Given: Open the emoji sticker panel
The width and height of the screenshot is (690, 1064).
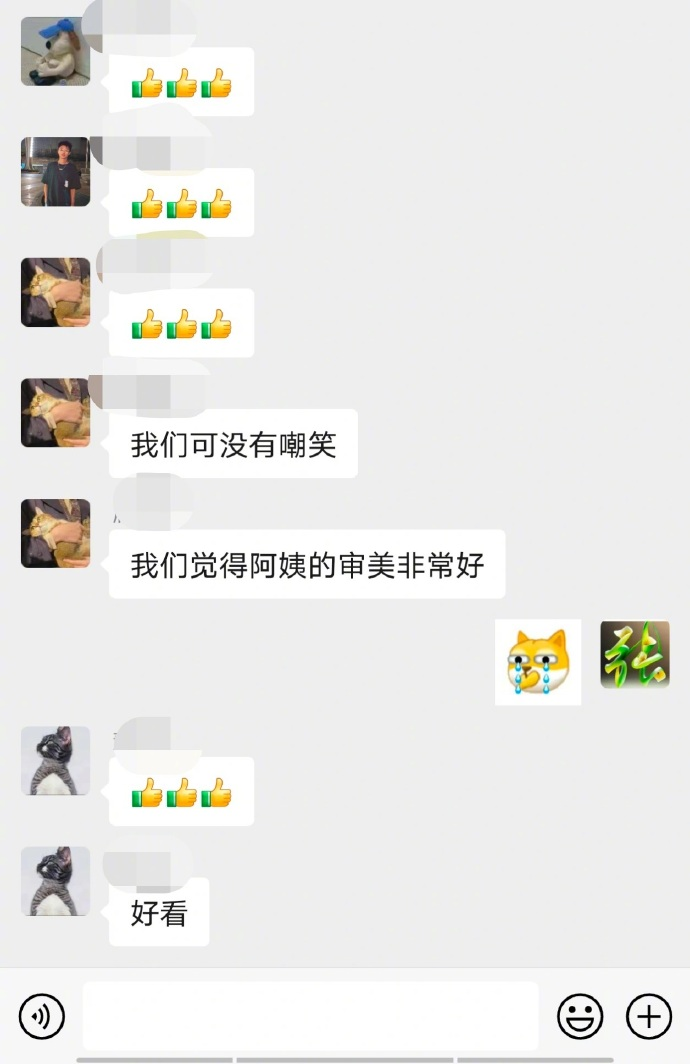Looking at the screenshot, I should pos(580,1017).
